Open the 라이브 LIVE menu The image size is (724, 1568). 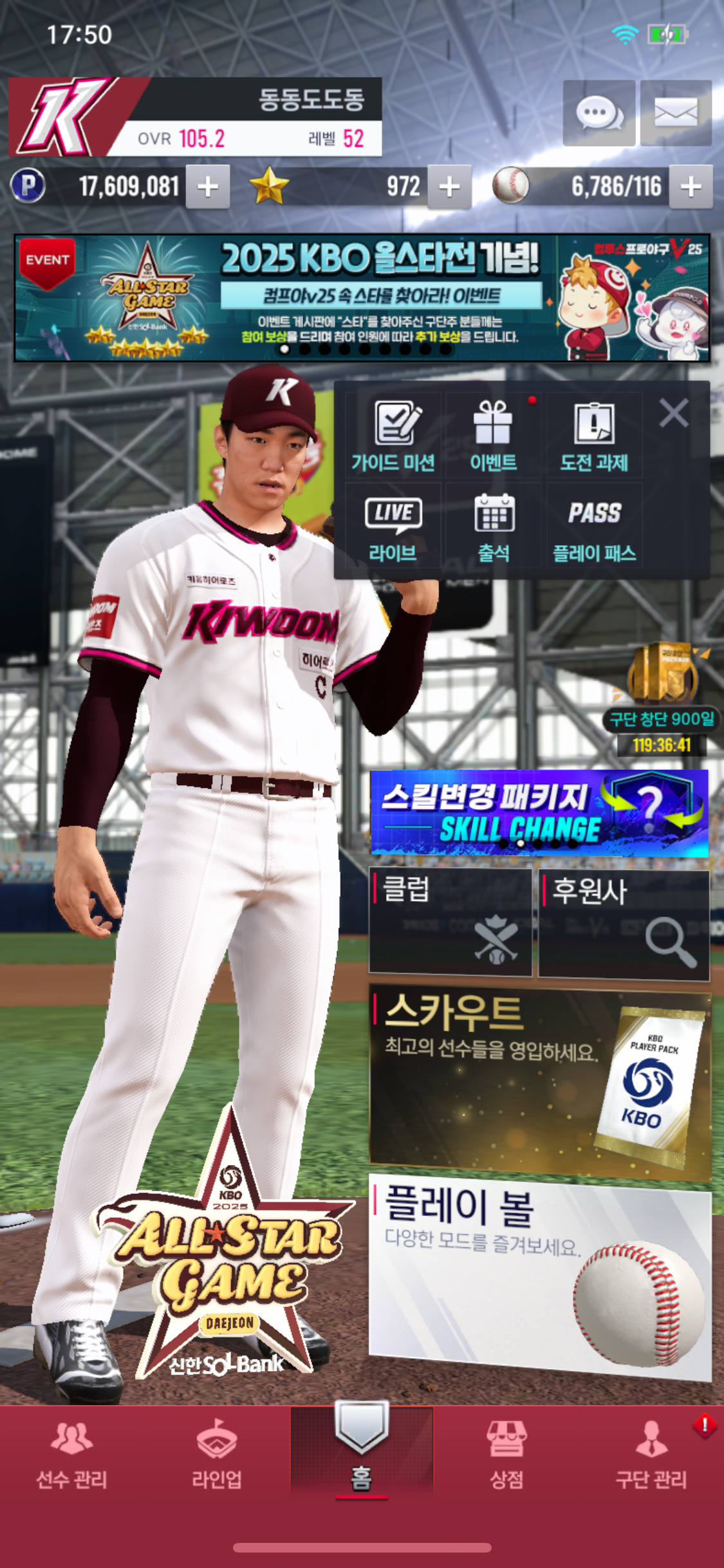point(393,527)
